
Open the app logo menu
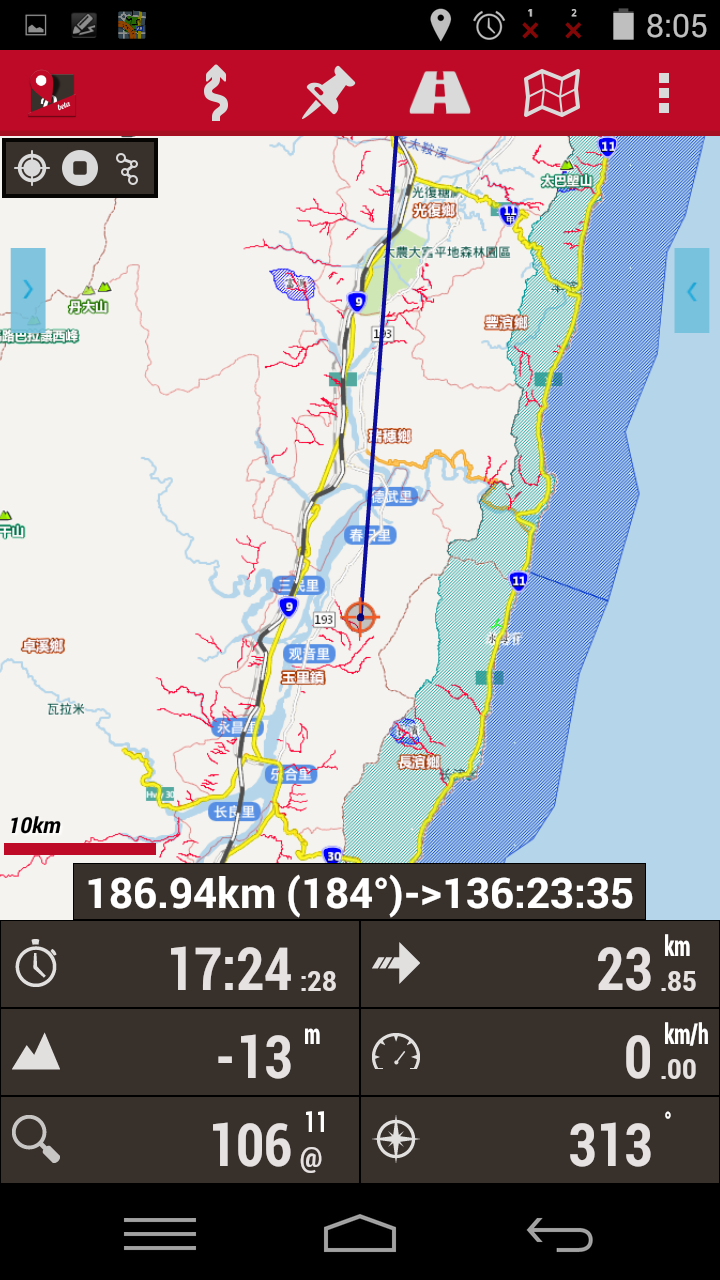tap(52, 93)
